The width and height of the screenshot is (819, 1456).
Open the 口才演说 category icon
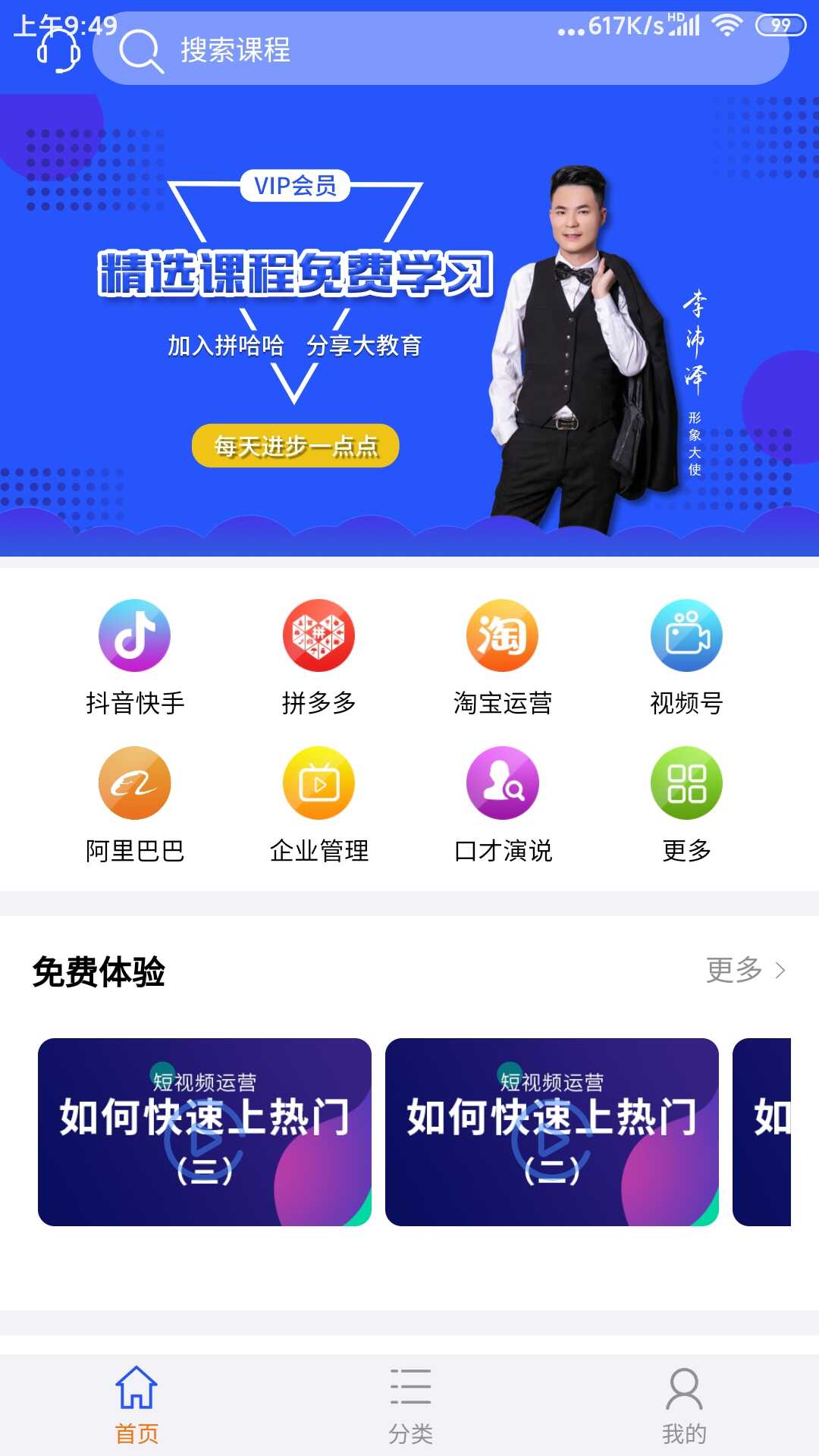coord(502,785)
